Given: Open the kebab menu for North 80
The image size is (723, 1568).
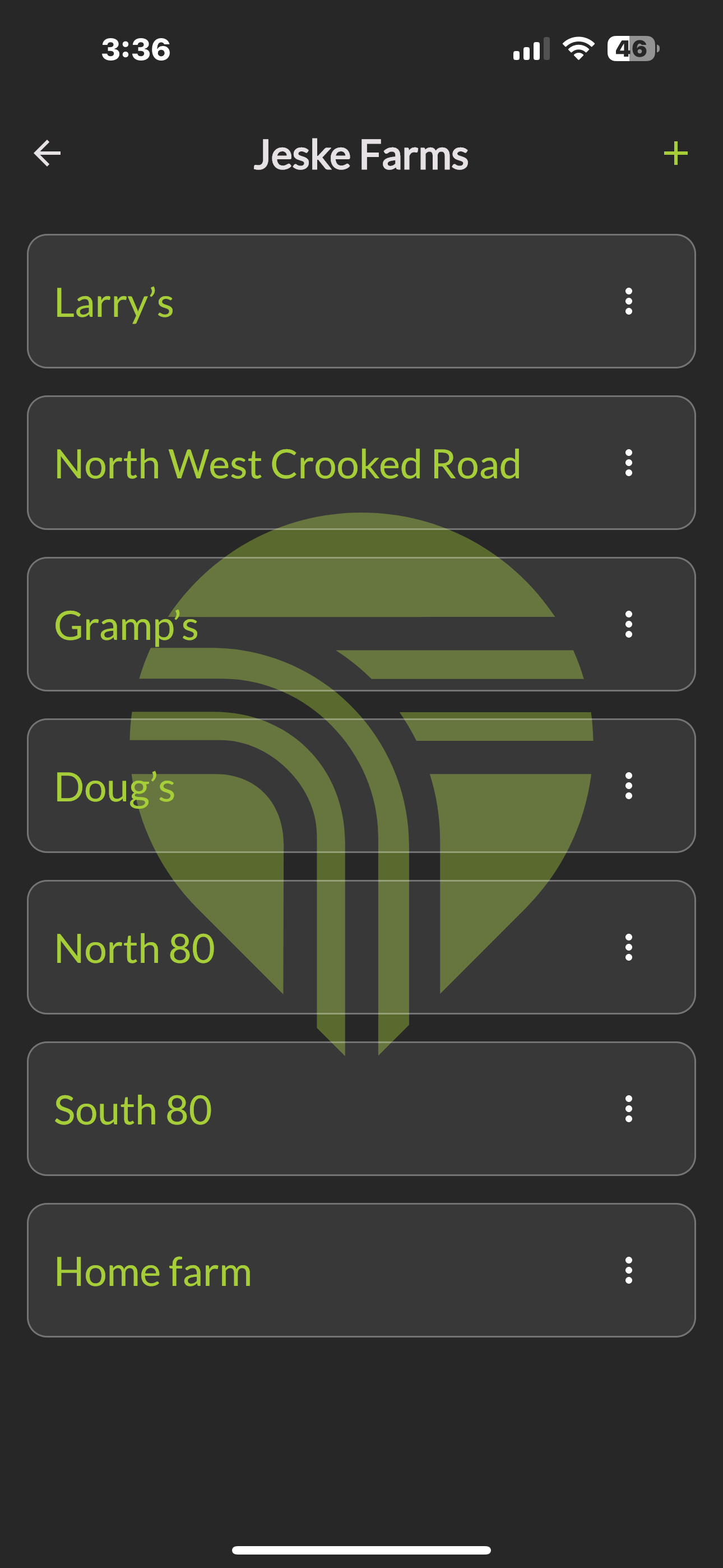Looking at the screenshot, I should [x=629, y=947].
